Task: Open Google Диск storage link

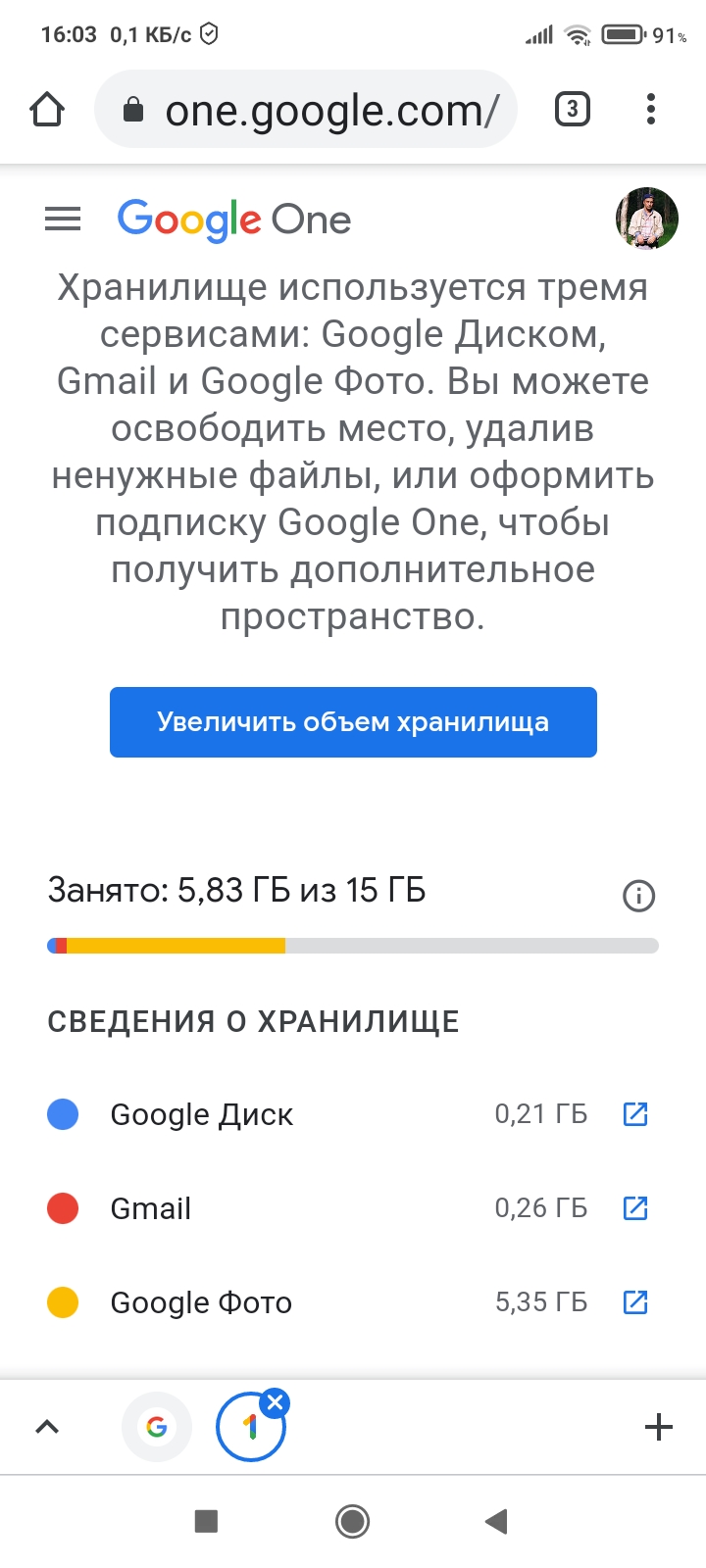Action: pos(635,1114)
